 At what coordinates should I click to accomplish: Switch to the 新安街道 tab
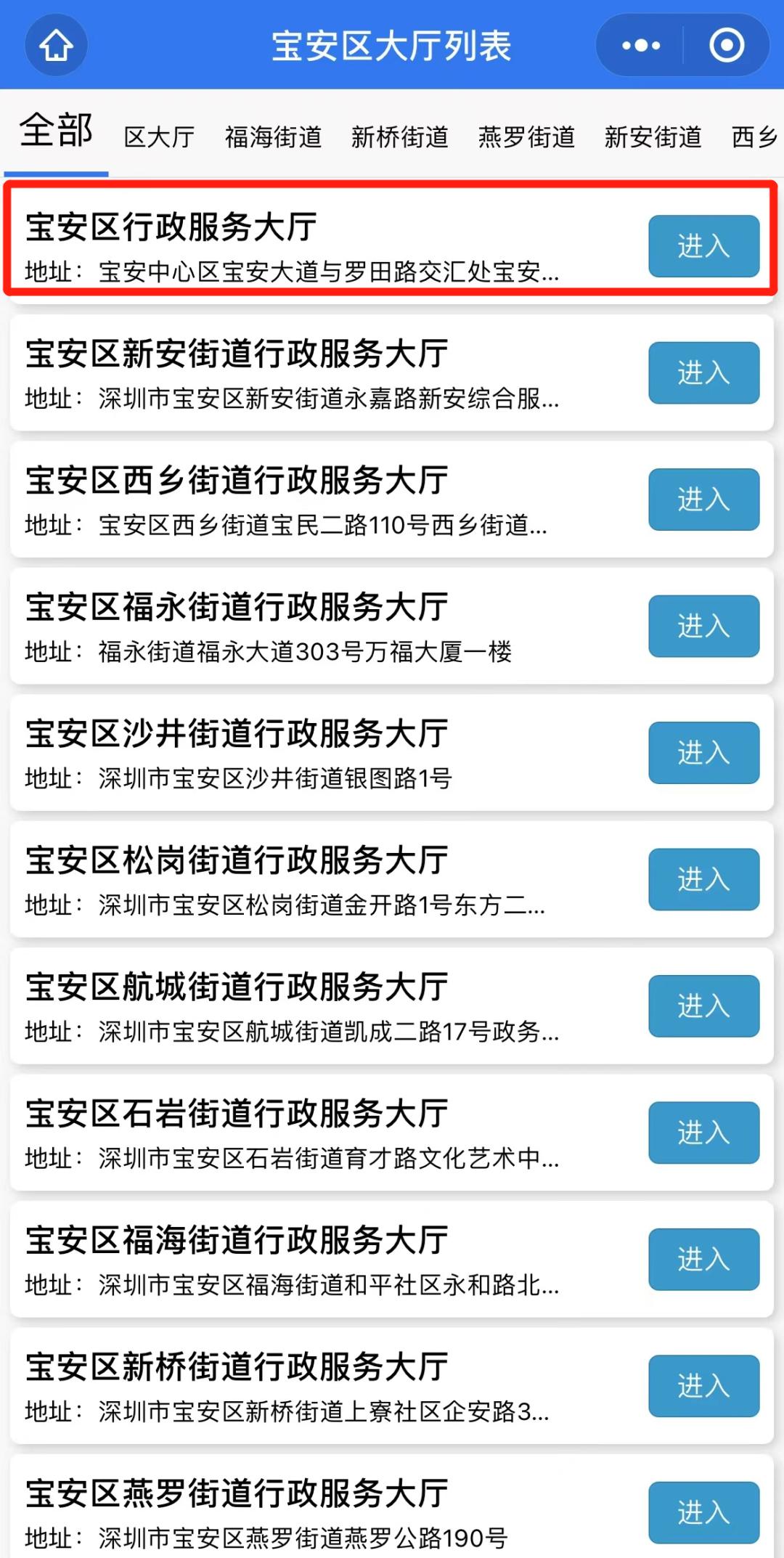tap(653, 136)
